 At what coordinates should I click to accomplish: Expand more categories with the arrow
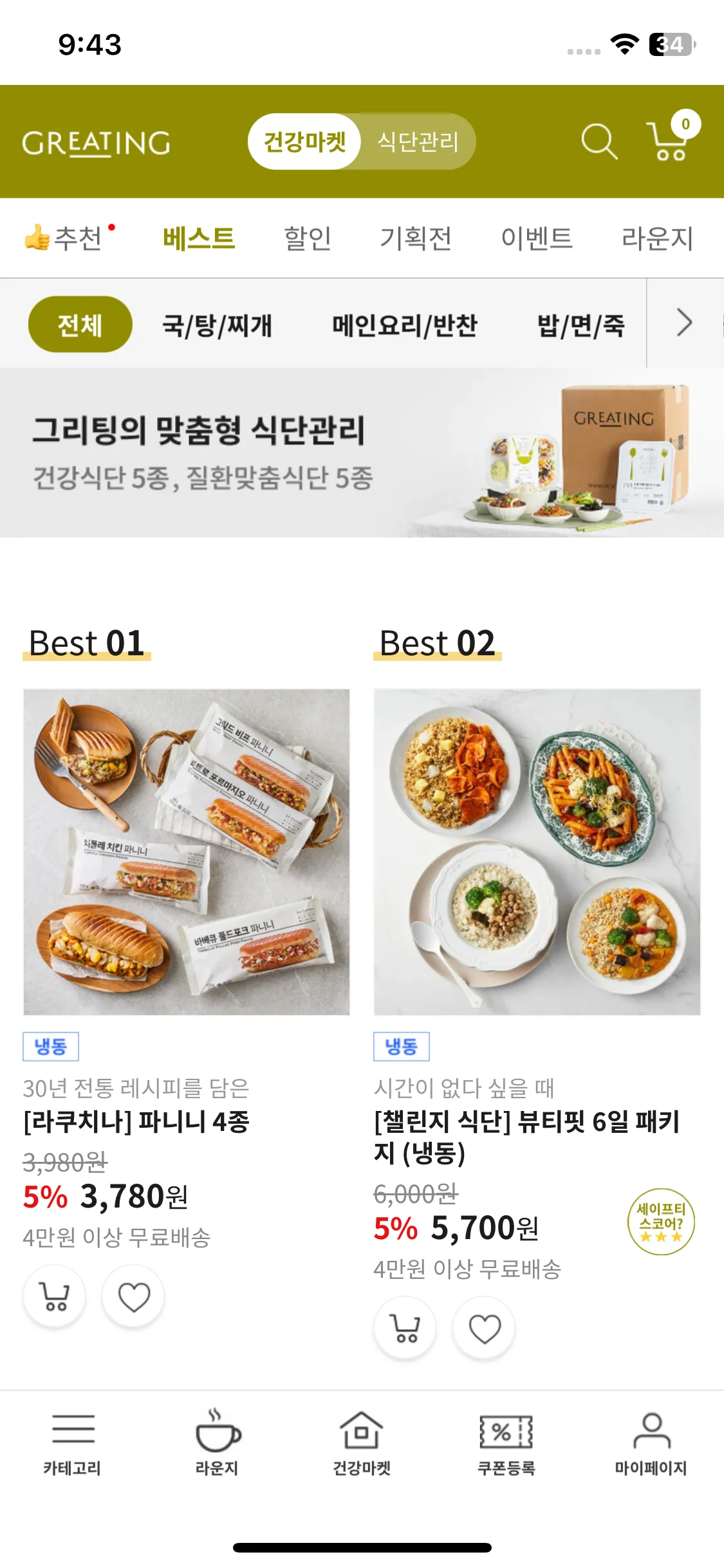click(x=685, y=323)
